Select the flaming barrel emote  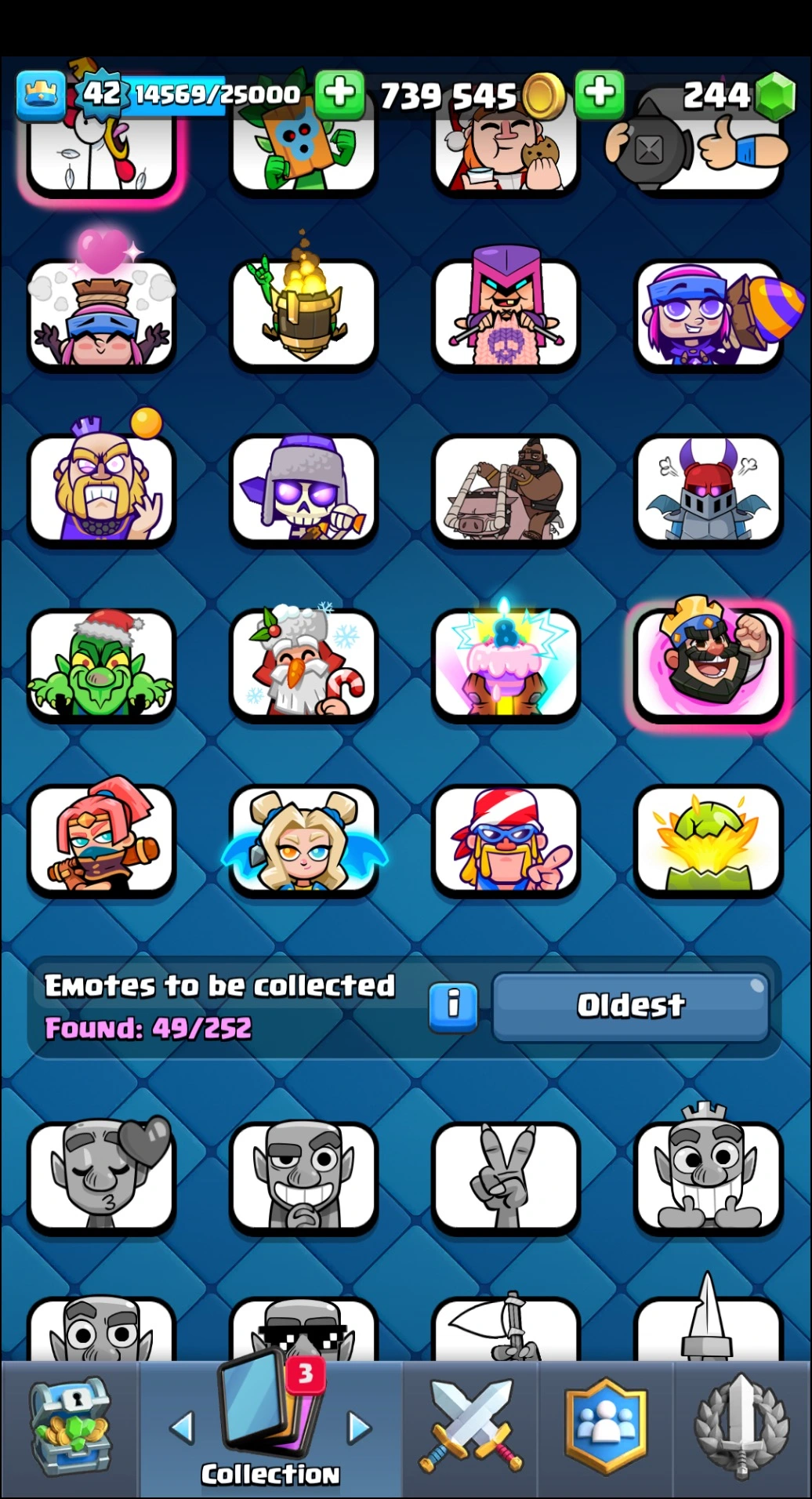[304, 314]
